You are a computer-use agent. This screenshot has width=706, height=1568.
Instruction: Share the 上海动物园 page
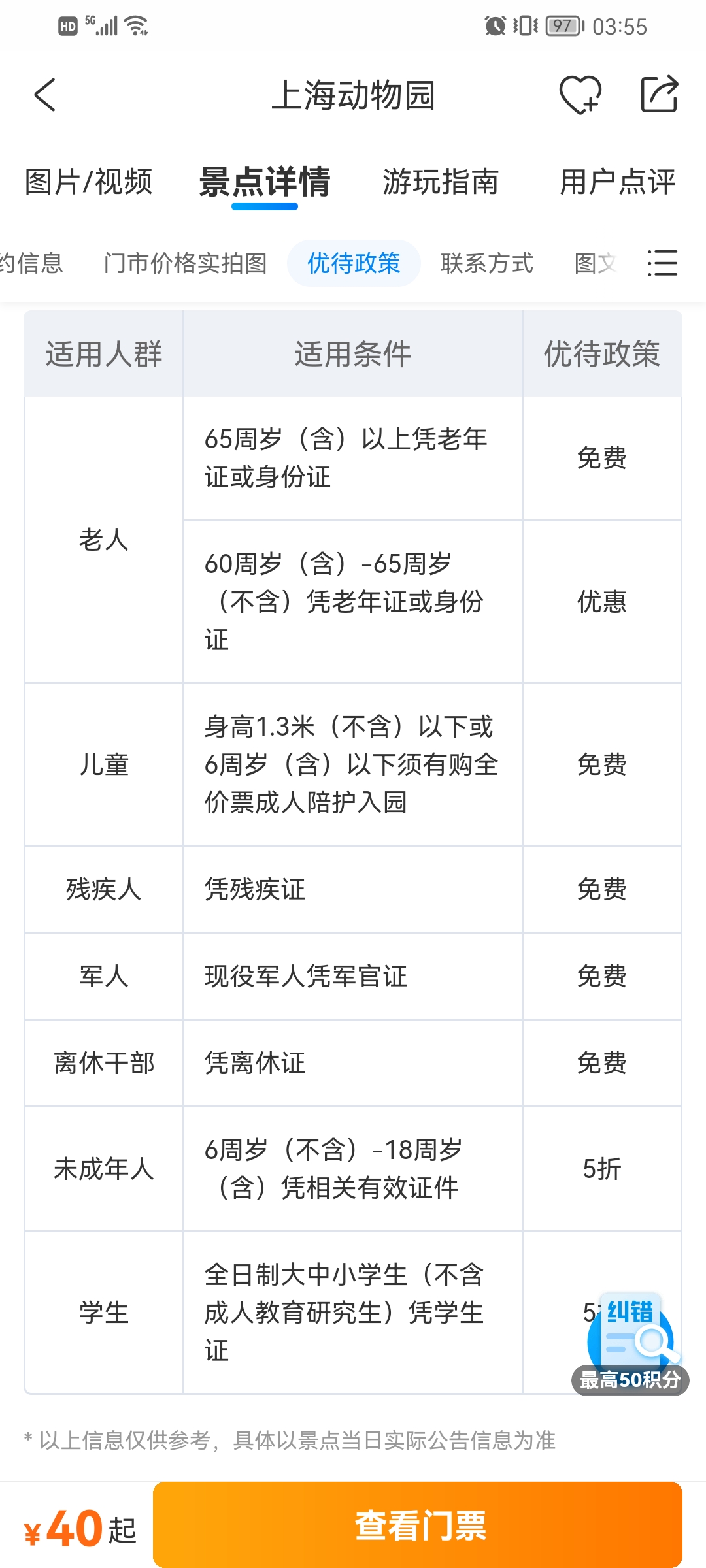click(x=658, y=95)
